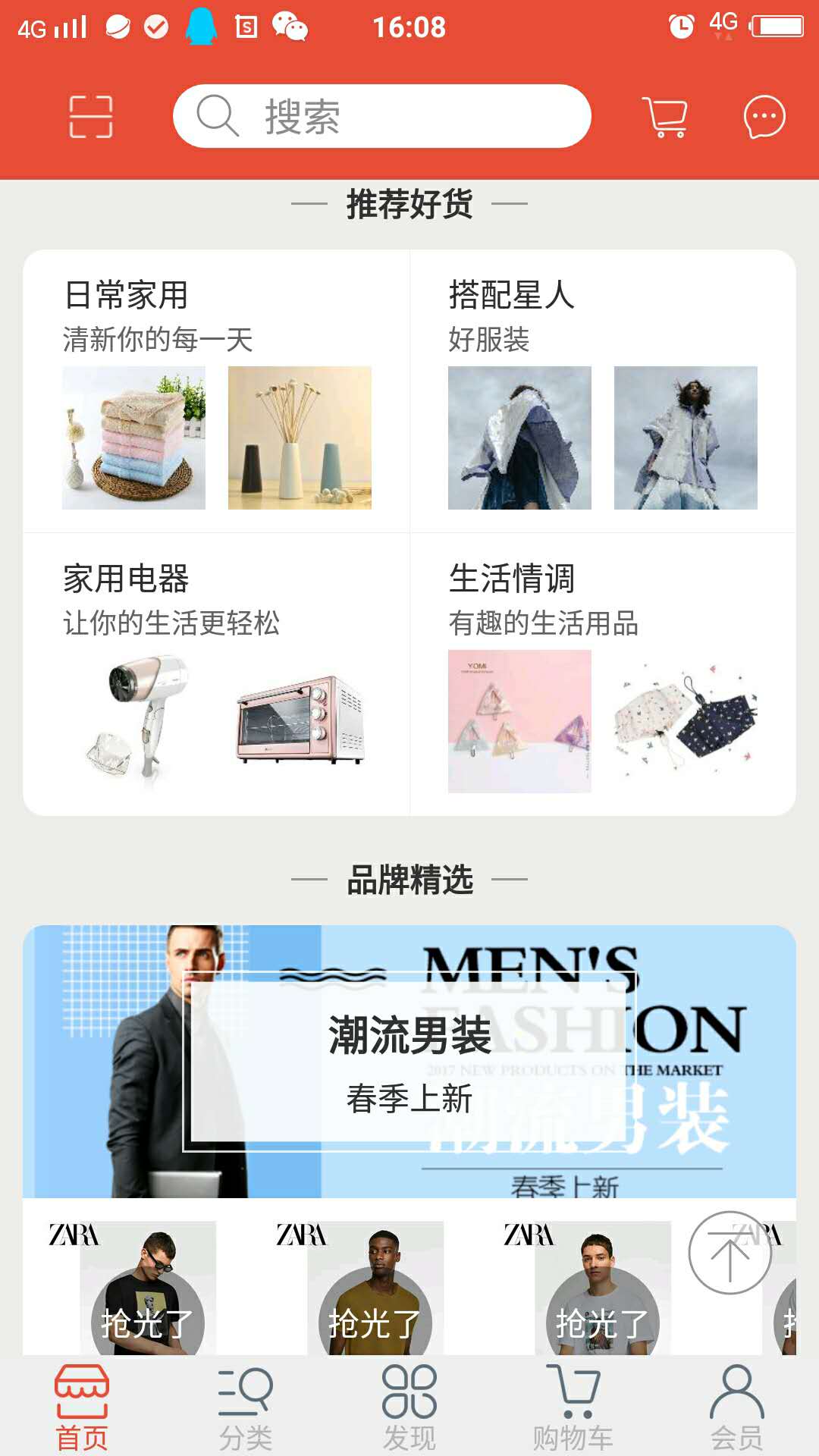Switch to the 购物车 tab
Screen dimensions: 819x1456
coord(573,1407)
